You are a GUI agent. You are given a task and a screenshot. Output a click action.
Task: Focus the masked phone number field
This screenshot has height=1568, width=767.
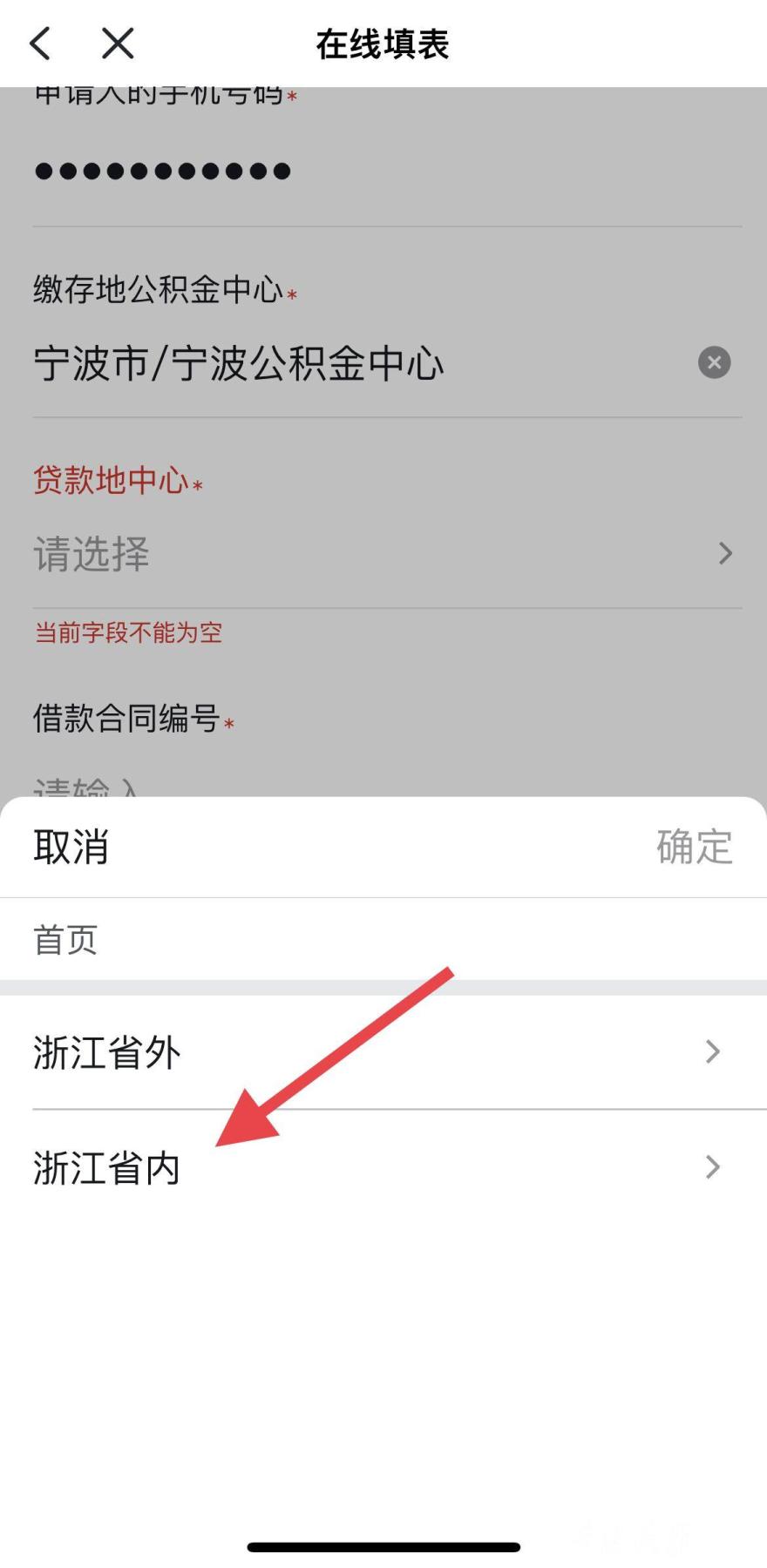[x=383, y=171]
